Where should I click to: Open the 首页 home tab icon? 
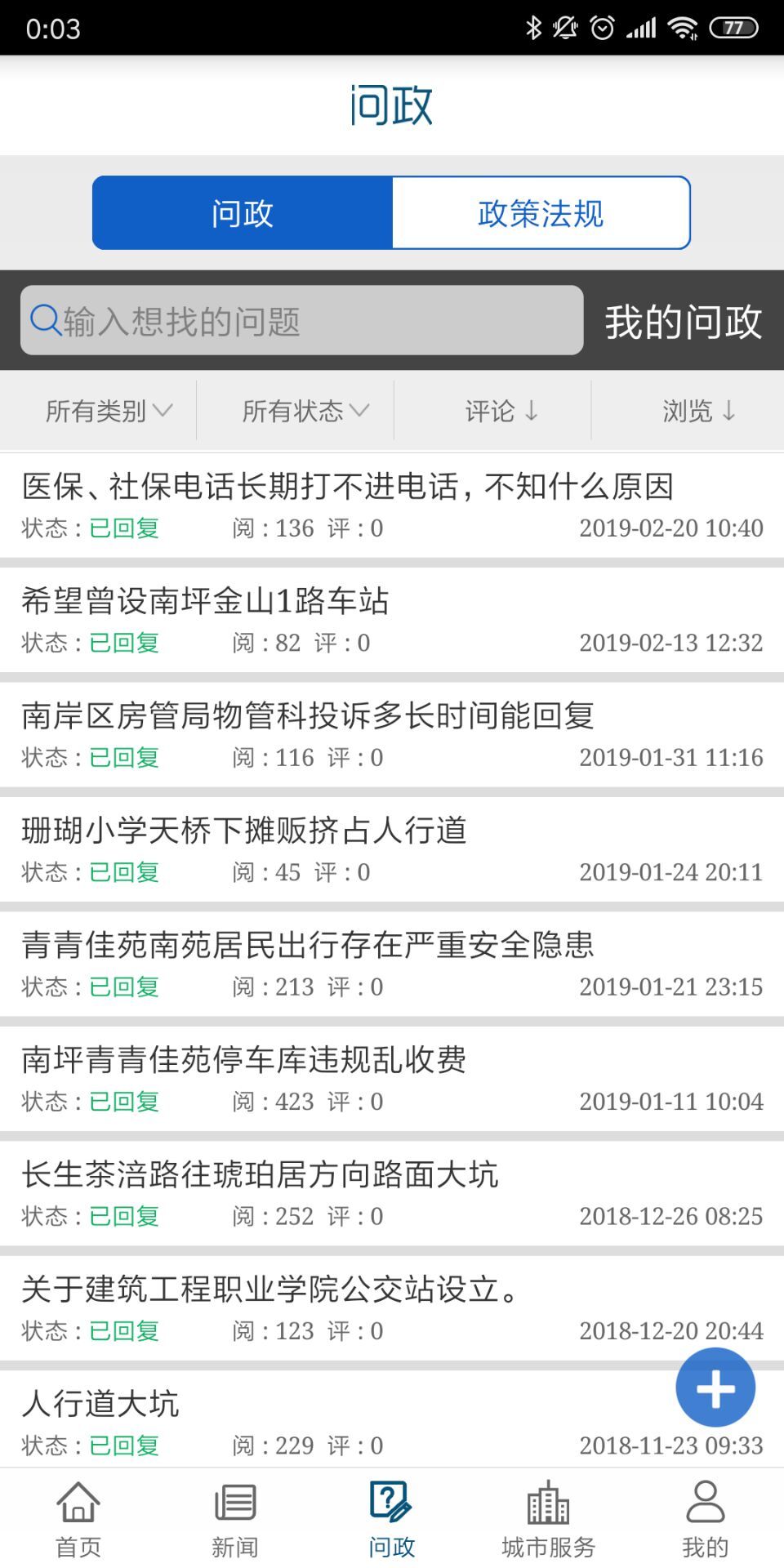point(78,1505)
